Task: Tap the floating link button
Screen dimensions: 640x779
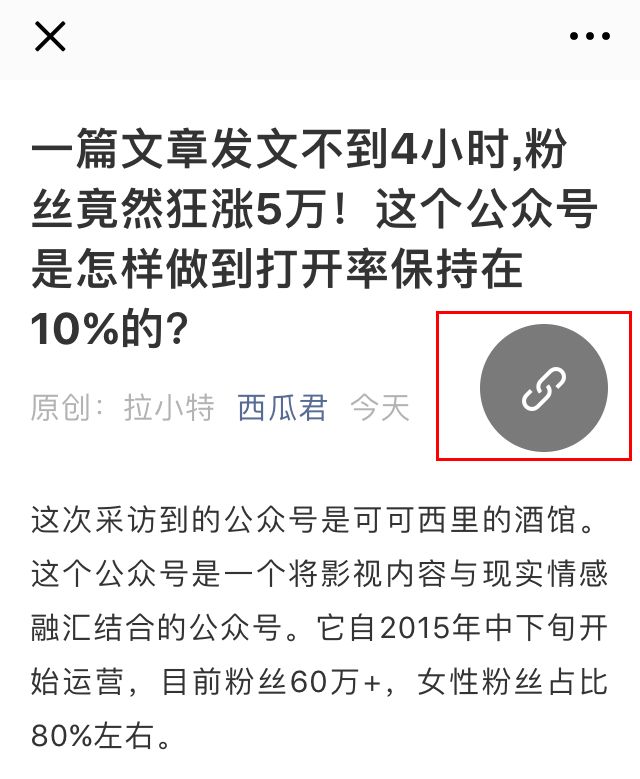Action: [543, 388]
